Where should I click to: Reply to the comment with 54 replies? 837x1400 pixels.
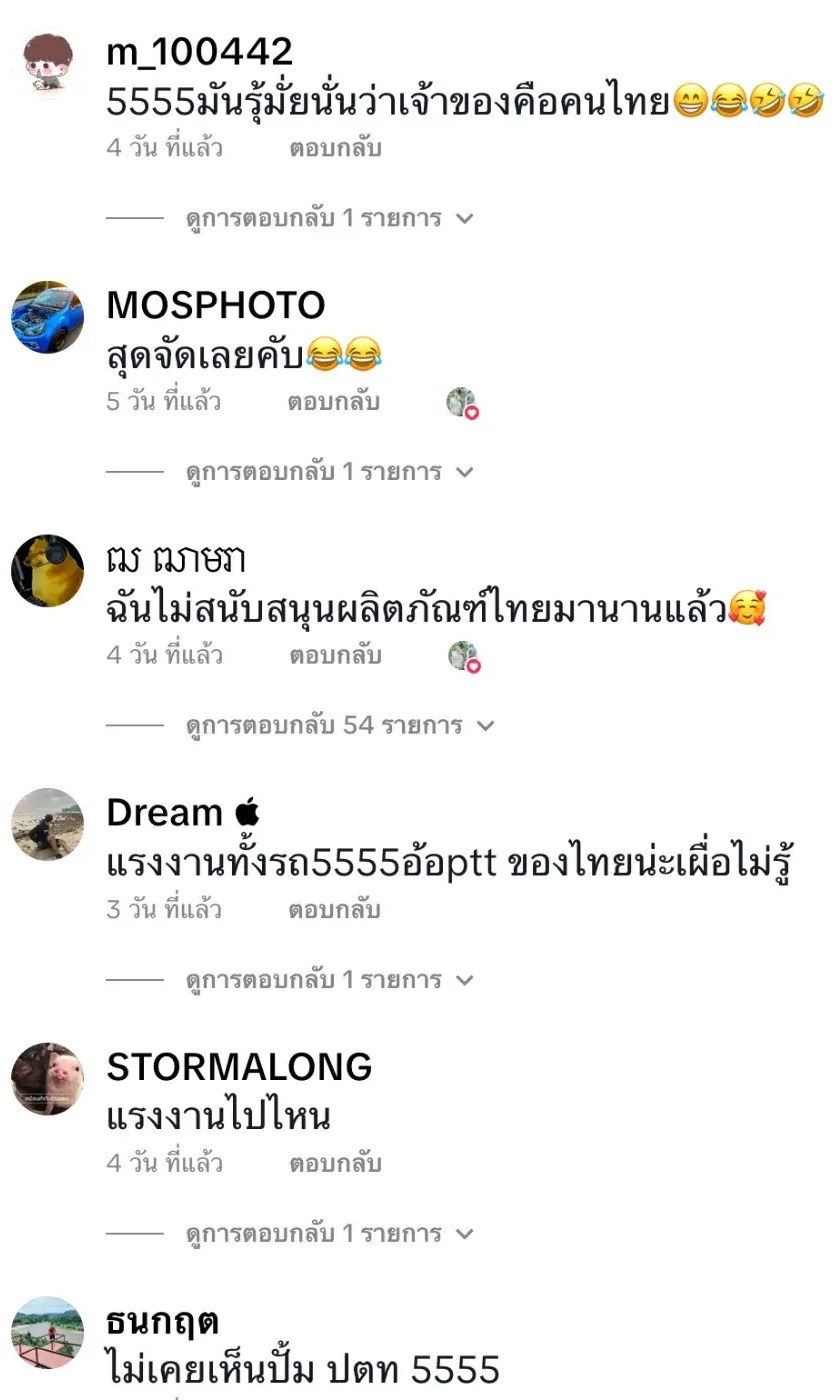(335, 656)
